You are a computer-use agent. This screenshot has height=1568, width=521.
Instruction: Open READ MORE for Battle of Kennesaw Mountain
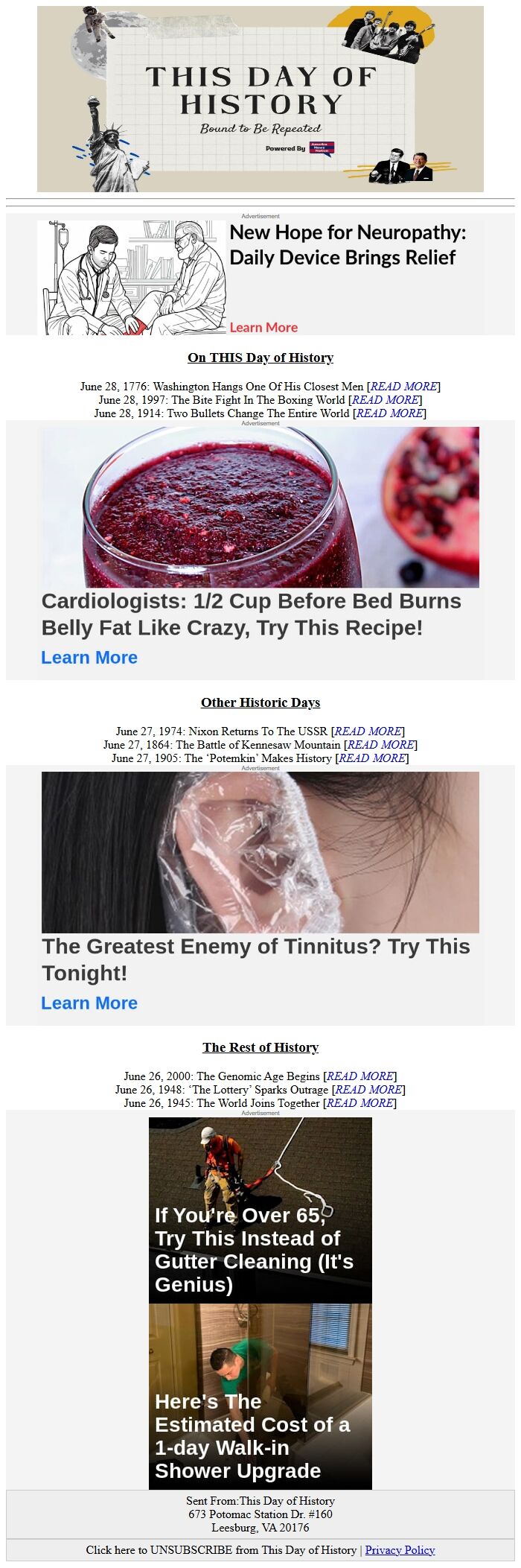coord(380,745)
